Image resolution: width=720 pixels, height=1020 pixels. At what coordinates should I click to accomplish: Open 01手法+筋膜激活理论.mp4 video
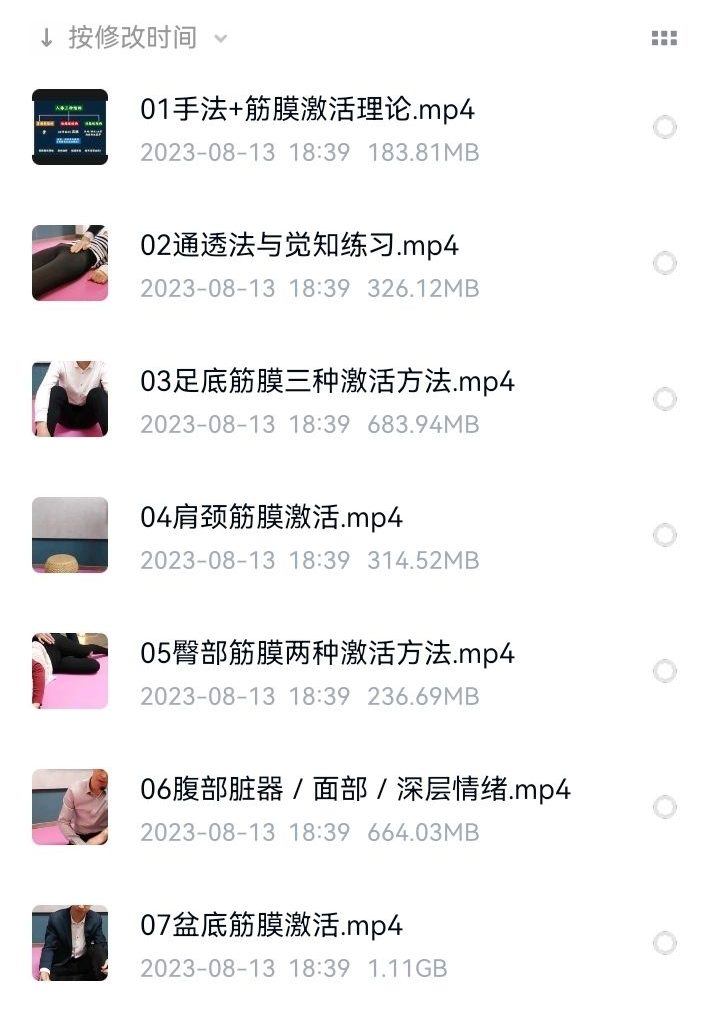[307, 110]
